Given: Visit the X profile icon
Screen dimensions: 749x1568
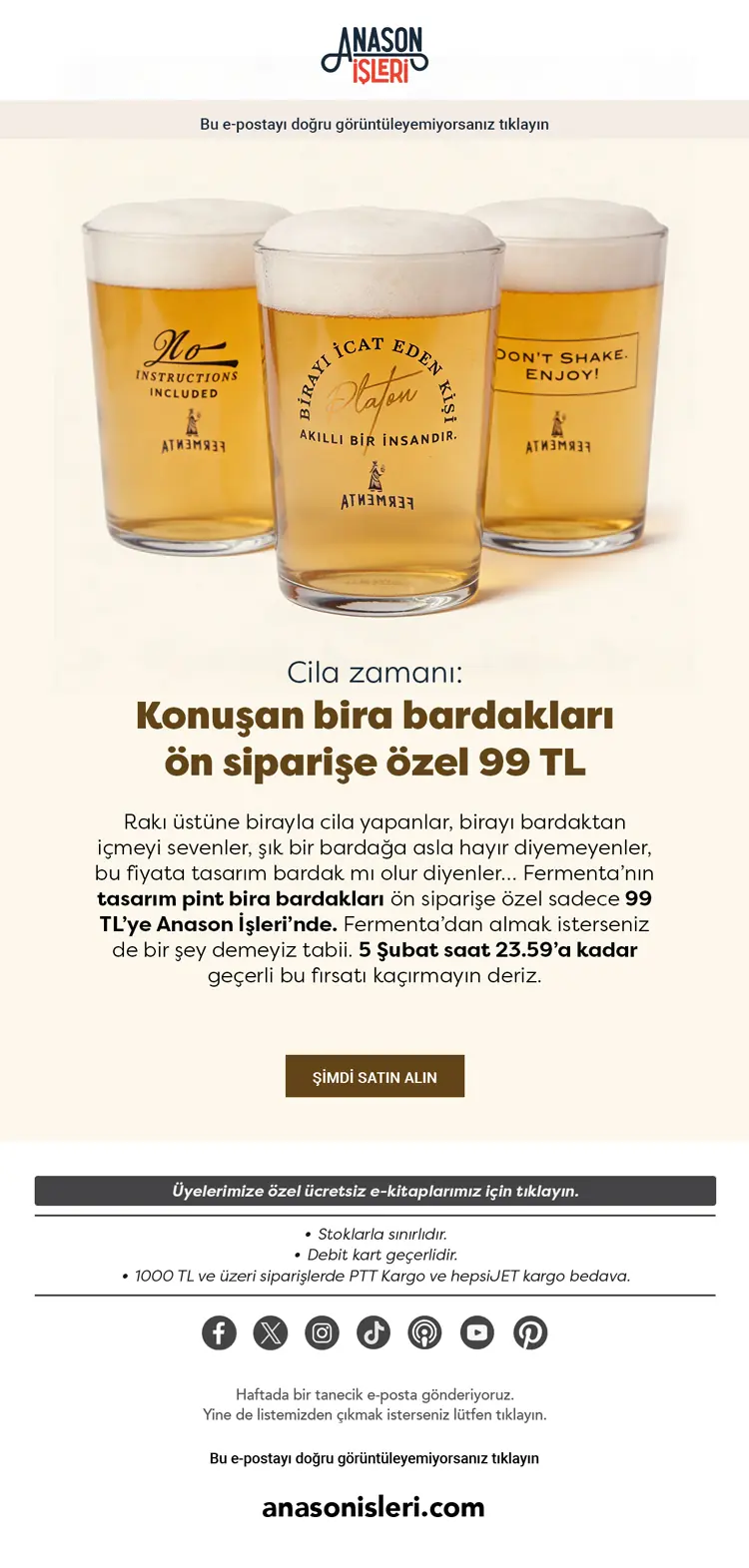Looking at the screenshot, I should [x=271, y=1332].
